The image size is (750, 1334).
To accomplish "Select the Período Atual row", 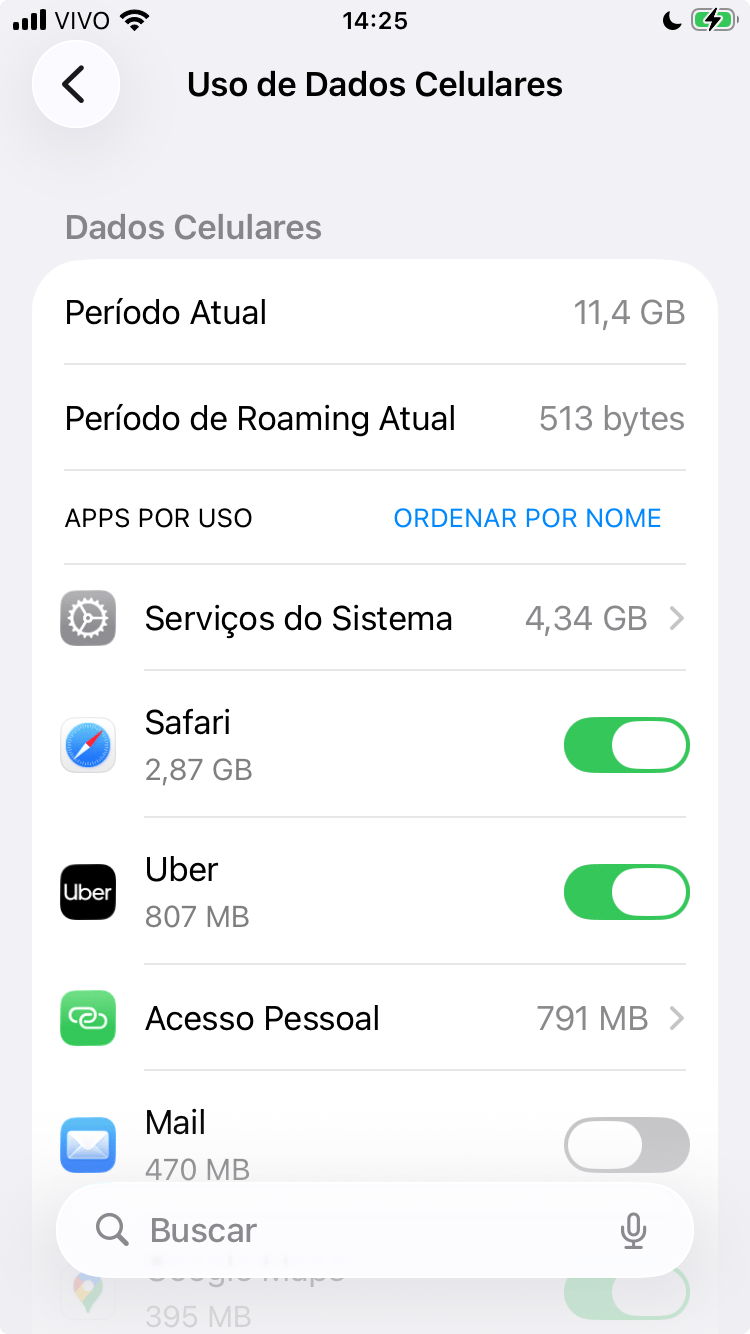I will pos(375,312).
